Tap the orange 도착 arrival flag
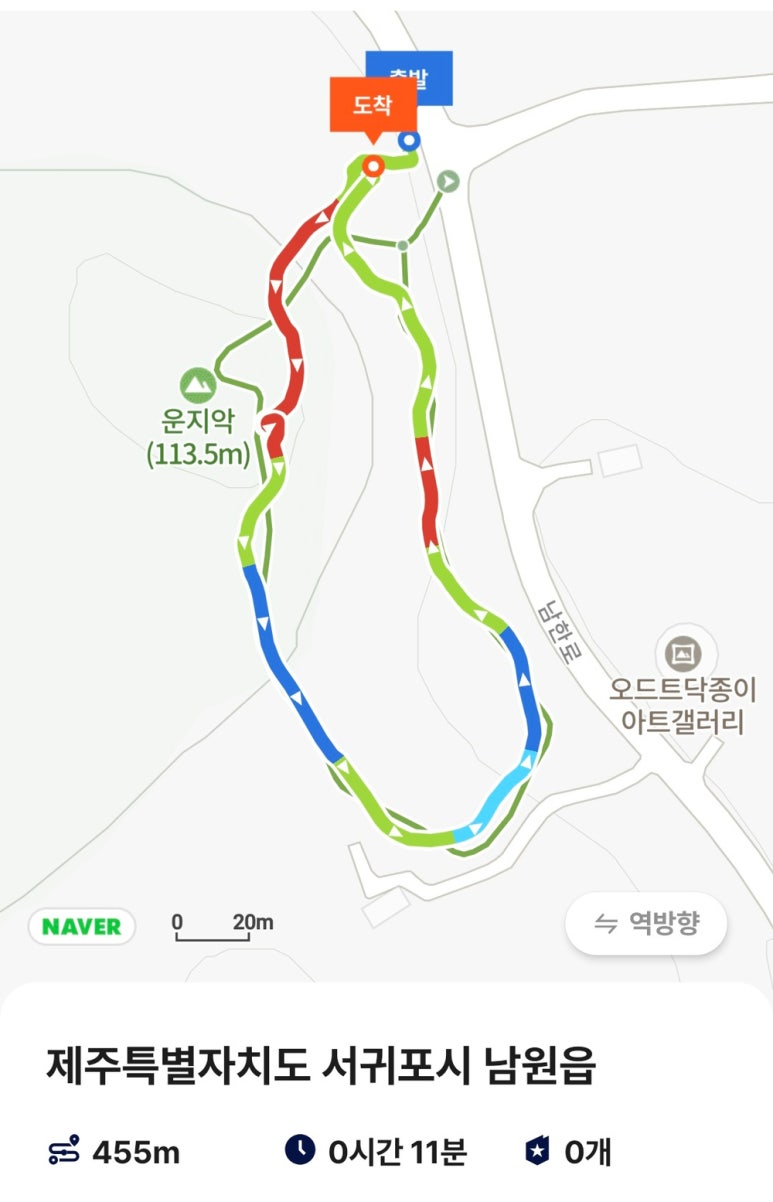773x1202 pixels. click(372, 105)
